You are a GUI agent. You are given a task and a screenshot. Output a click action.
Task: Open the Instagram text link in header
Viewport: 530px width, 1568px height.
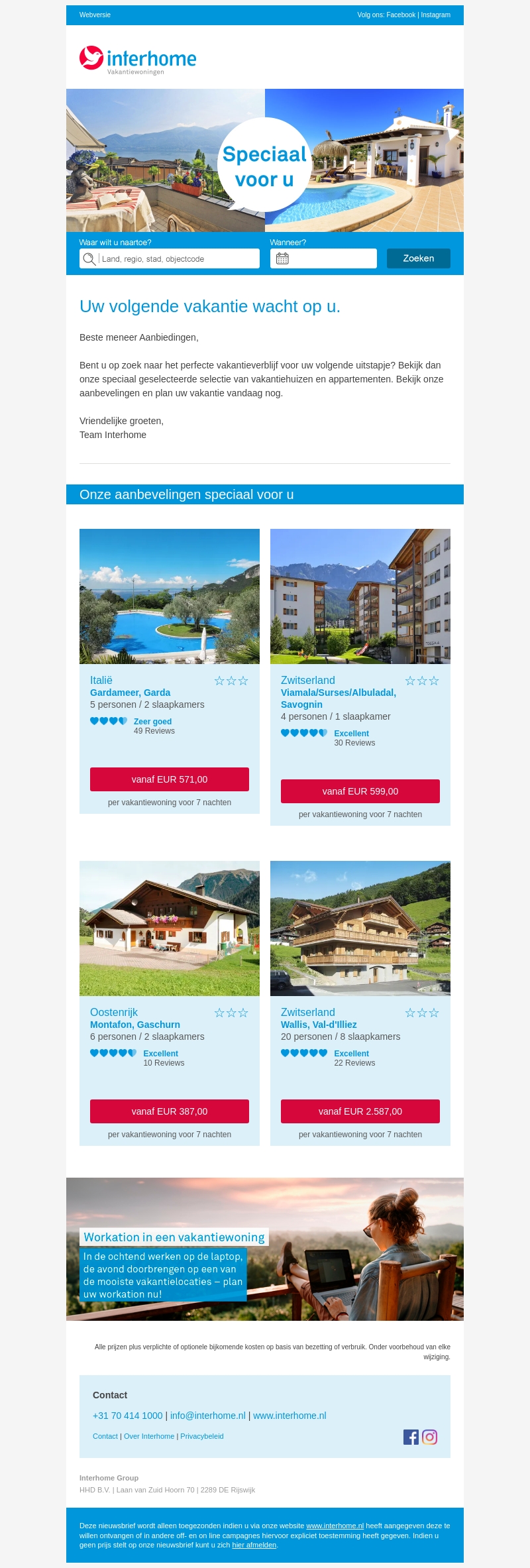[x=435, y=15]
